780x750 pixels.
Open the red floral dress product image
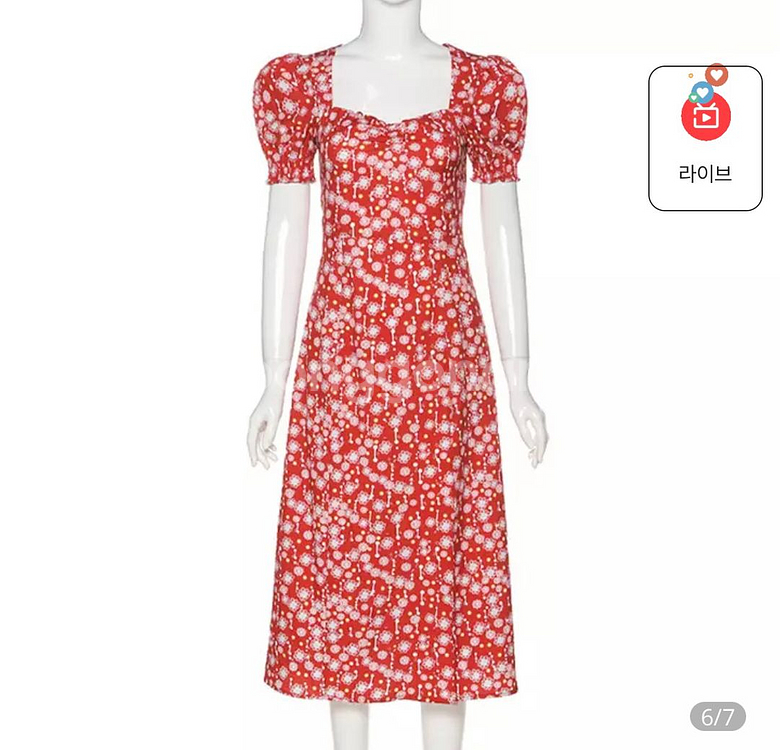pyautogui.click(x=390, y=400)
